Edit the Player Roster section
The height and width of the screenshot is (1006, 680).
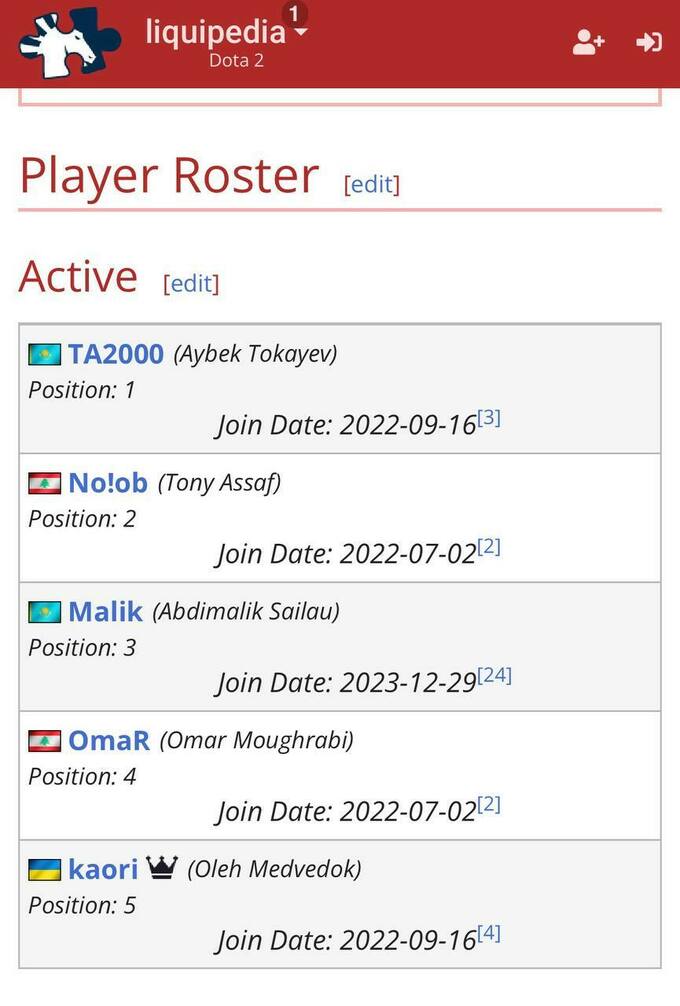(371, 184)
